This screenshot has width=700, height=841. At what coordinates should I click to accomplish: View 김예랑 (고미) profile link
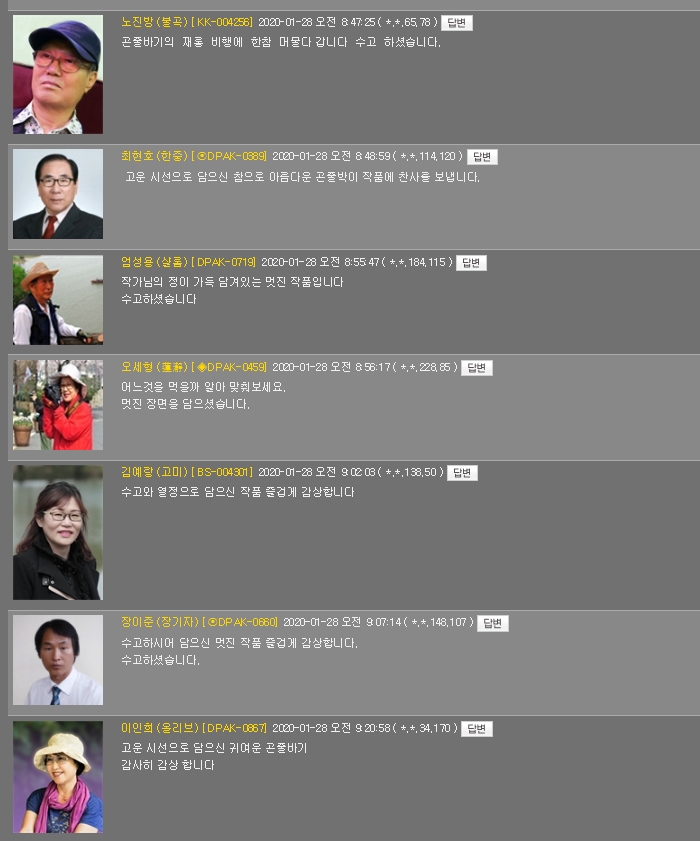tap(154, 473)
